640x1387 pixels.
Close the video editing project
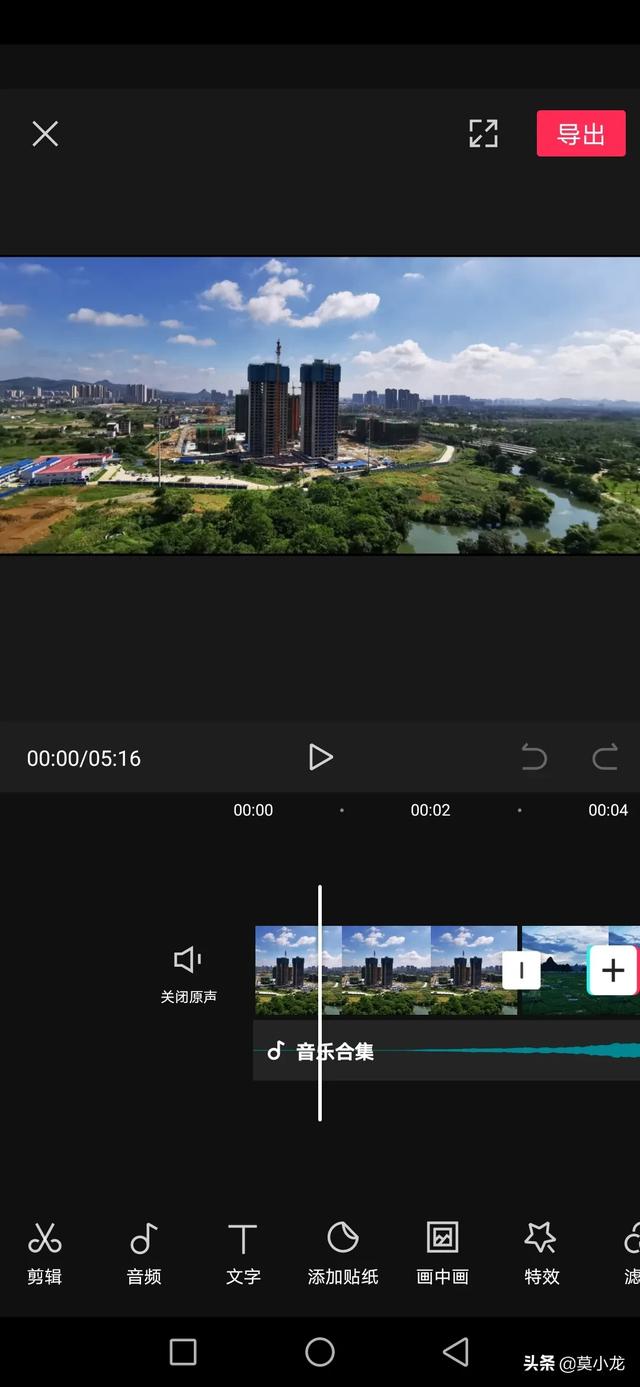[x=45, y=134]
